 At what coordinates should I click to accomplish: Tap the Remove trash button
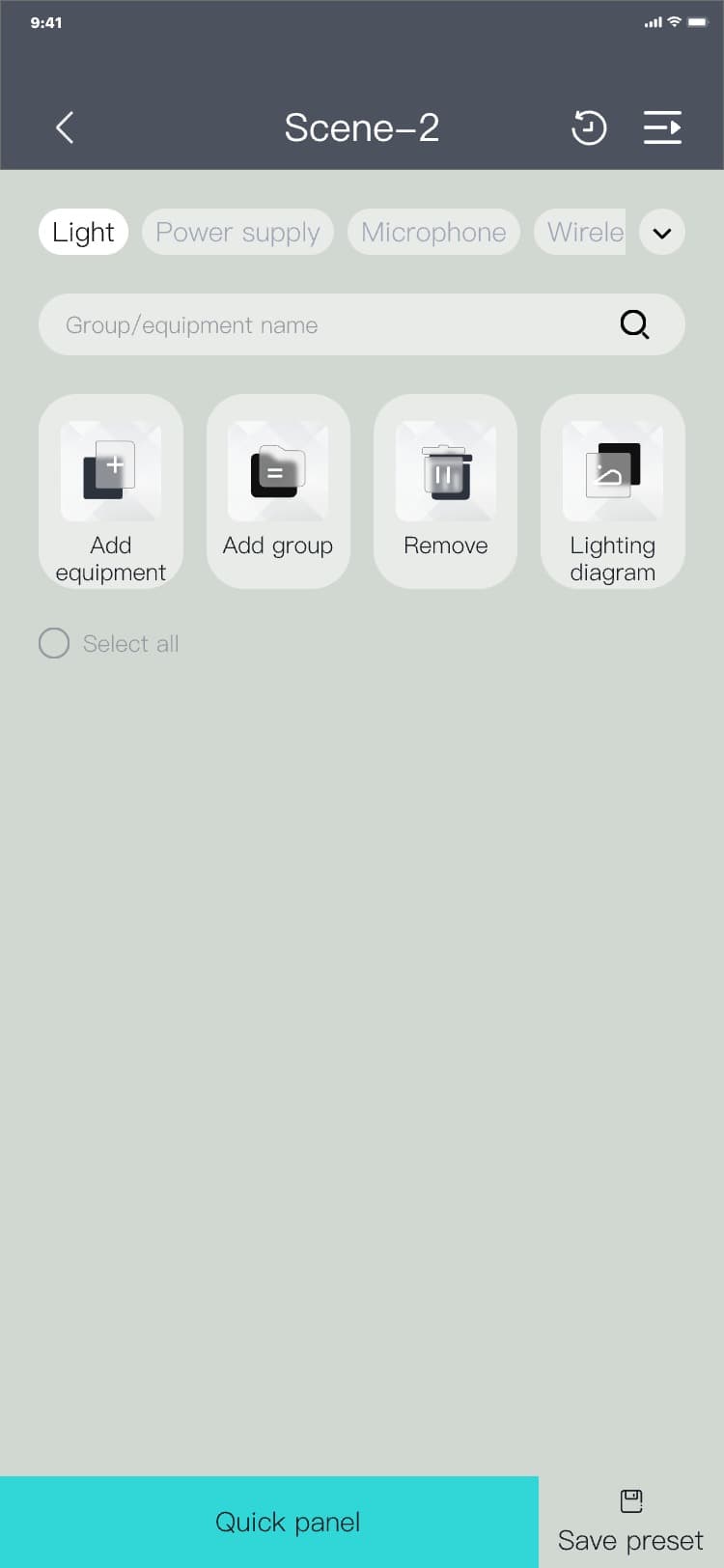tap(445, 490)
